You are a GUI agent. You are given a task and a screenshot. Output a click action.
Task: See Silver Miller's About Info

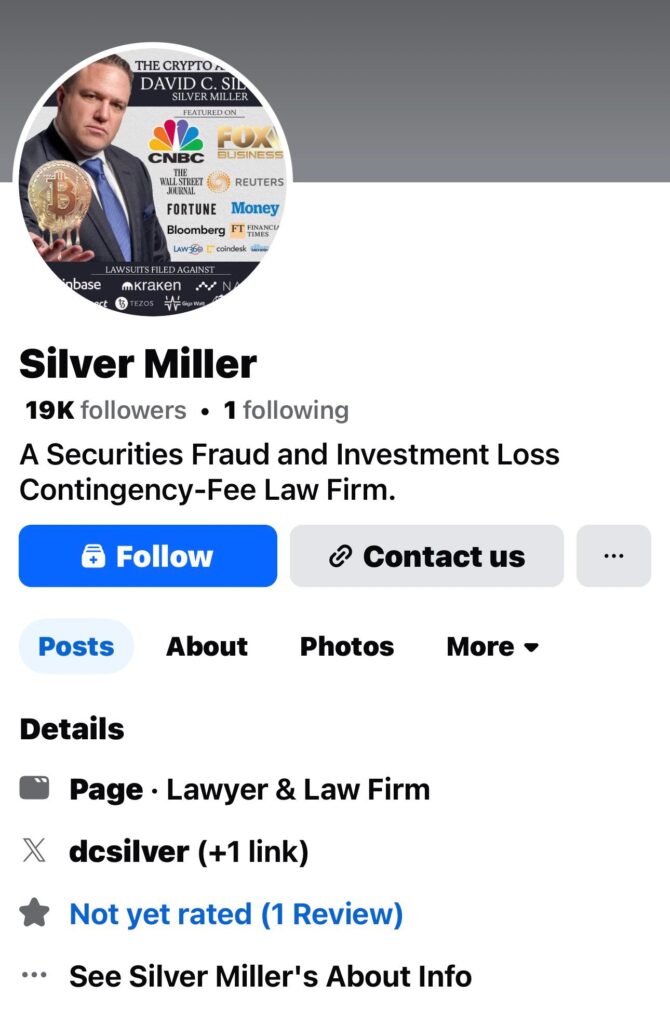(270, 976)
